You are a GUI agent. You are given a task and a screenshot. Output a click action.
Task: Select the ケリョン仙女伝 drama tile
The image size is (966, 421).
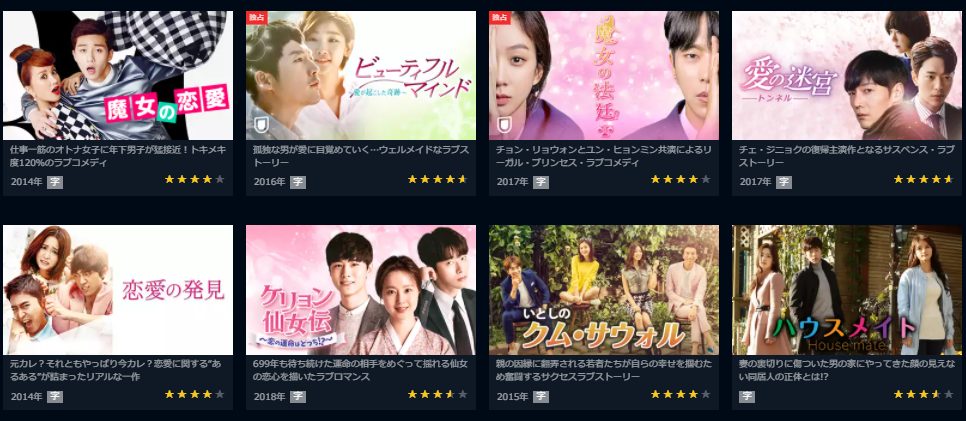tap(361, 290)
